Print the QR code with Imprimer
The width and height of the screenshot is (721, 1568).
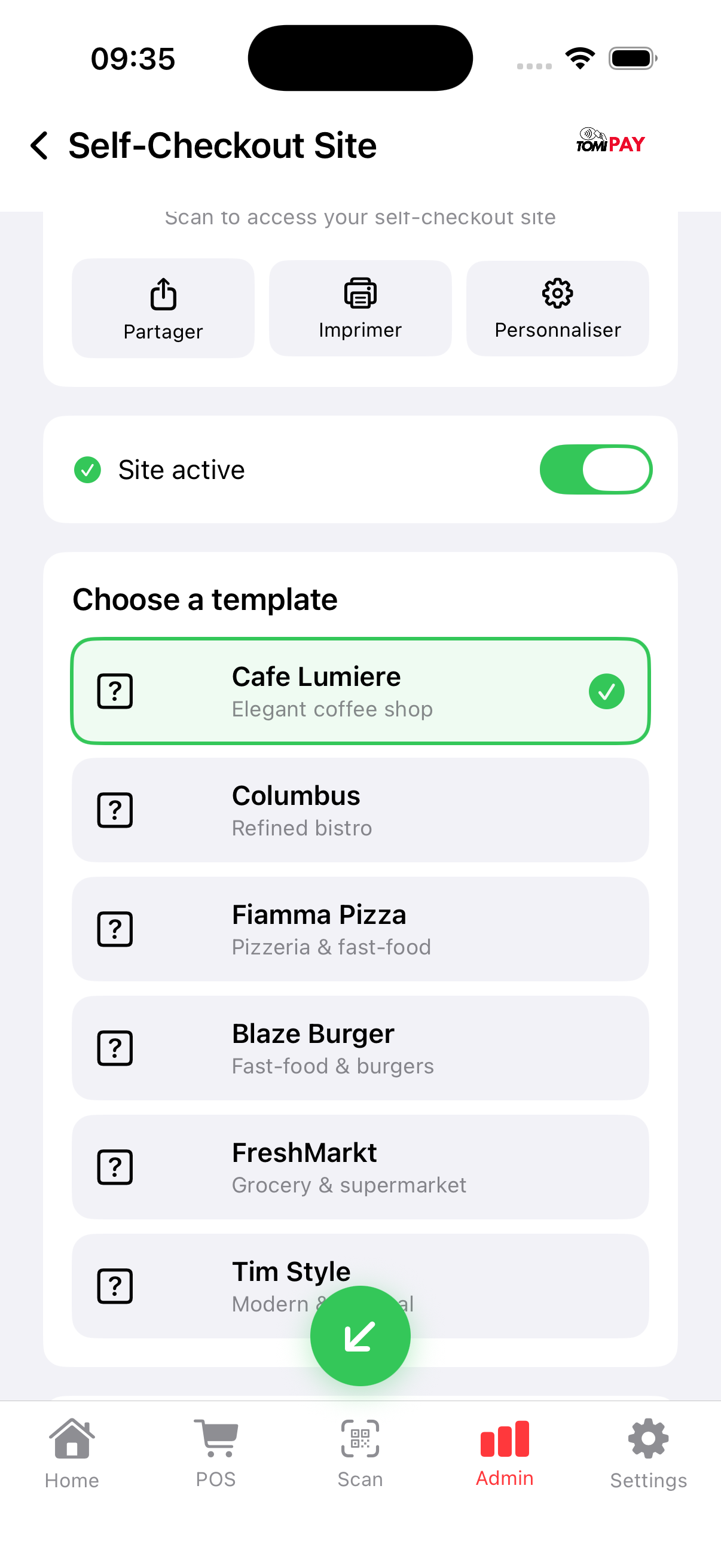click(360, 309)
